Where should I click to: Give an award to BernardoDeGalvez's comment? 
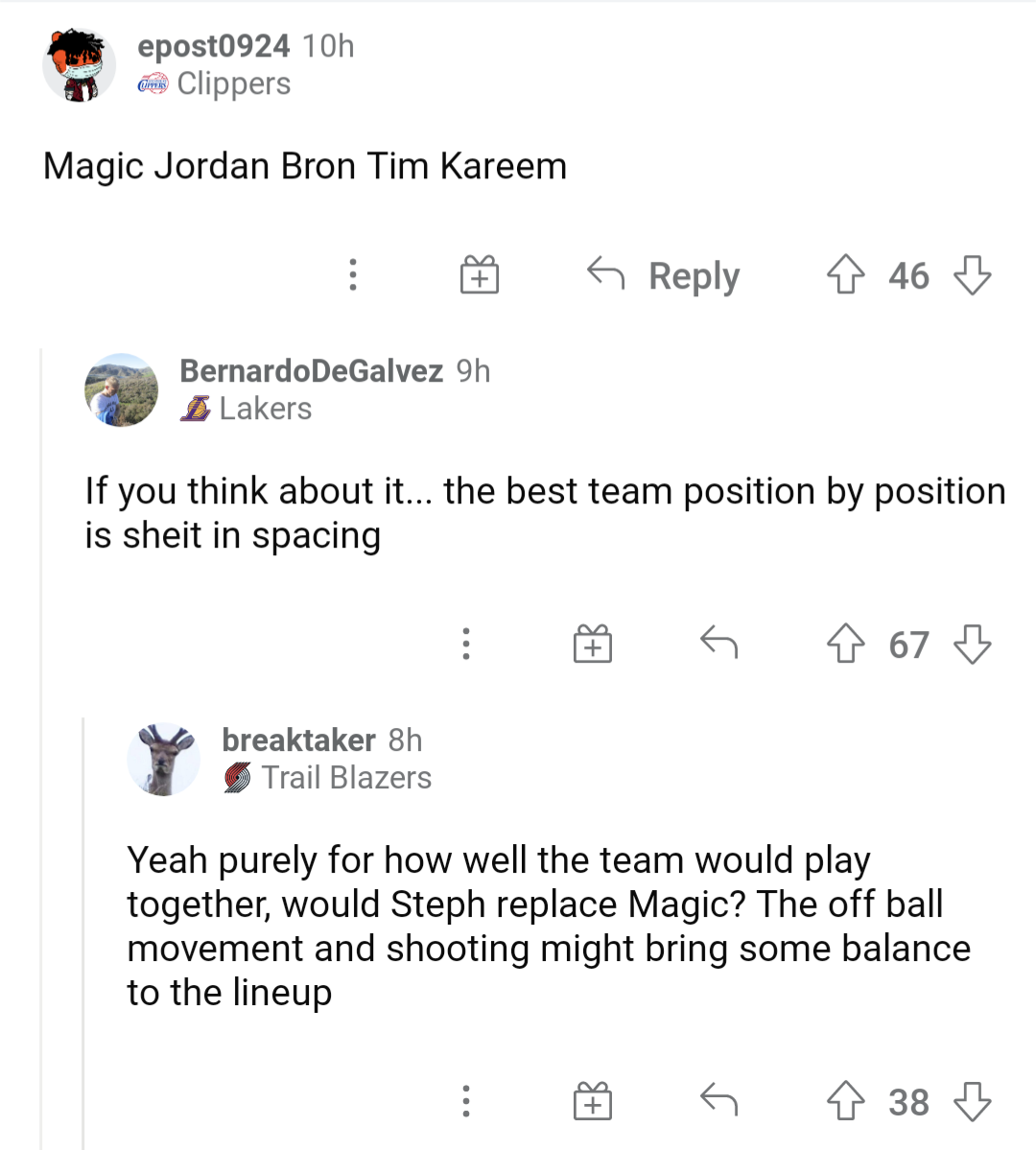point(592,644)
